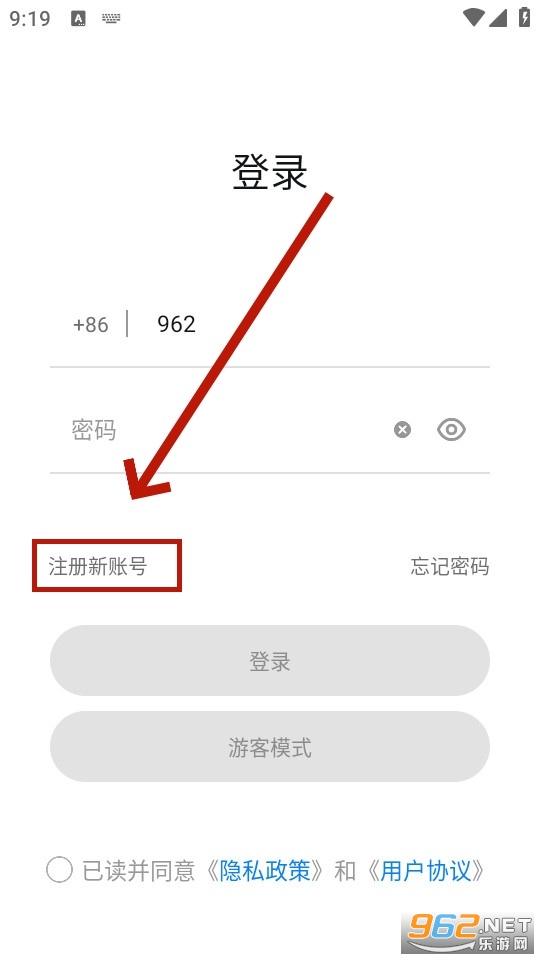
Task: Tap the grey 登录 button
Action: tap(270, 661)
